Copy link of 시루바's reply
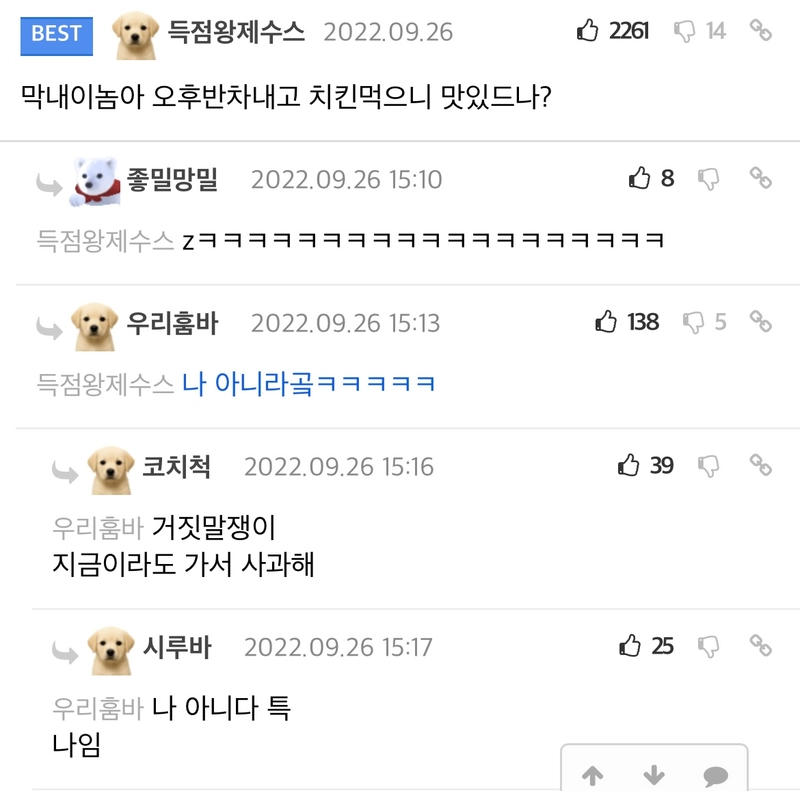Viewport: 800px width, 791px height. click(x=761, y=646)
